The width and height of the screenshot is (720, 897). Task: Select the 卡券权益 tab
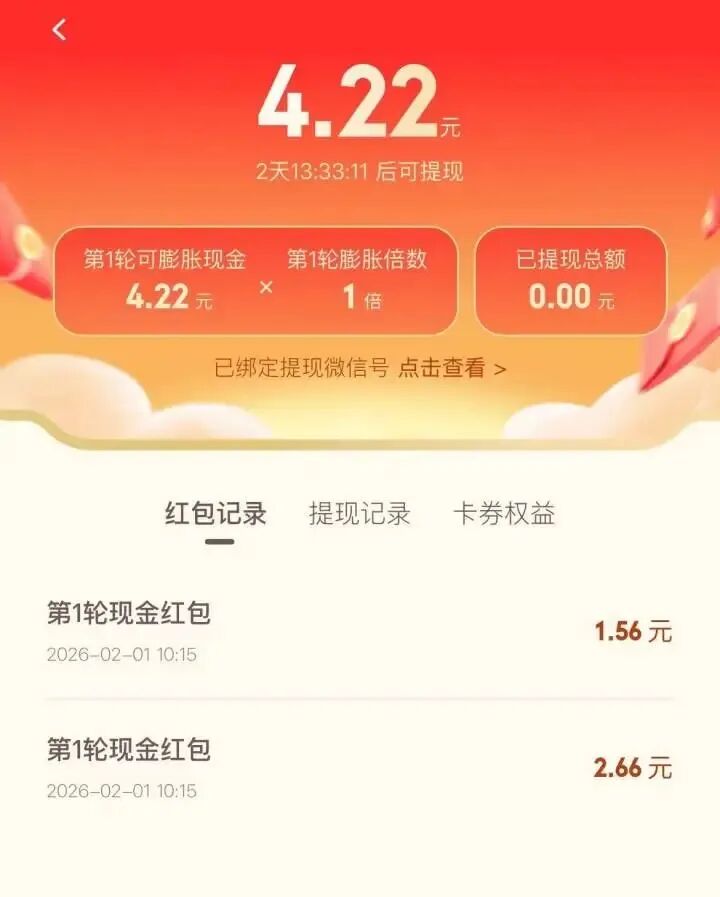504,514
